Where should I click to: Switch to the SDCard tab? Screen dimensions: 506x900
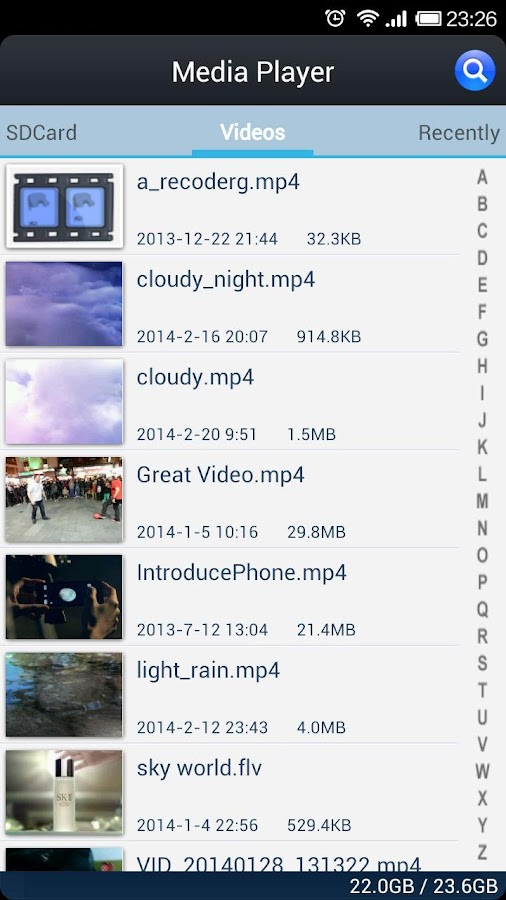pyautogui.click(x=41, y=133)
